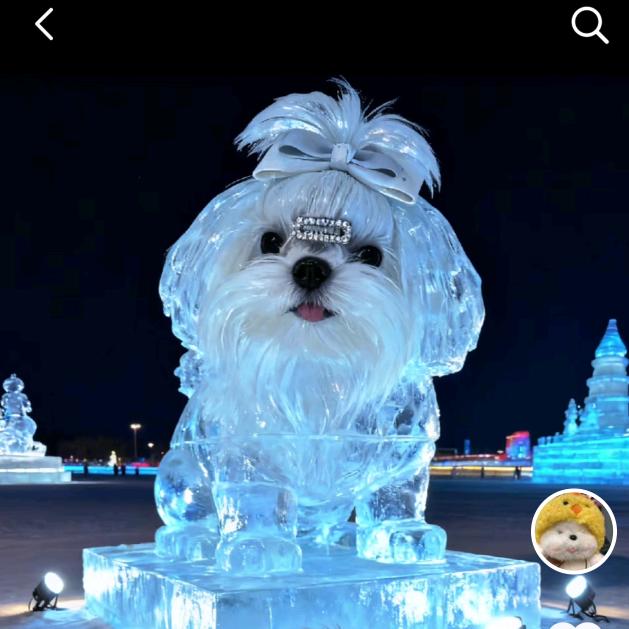Go back using the top arrow

pos(44,24)
